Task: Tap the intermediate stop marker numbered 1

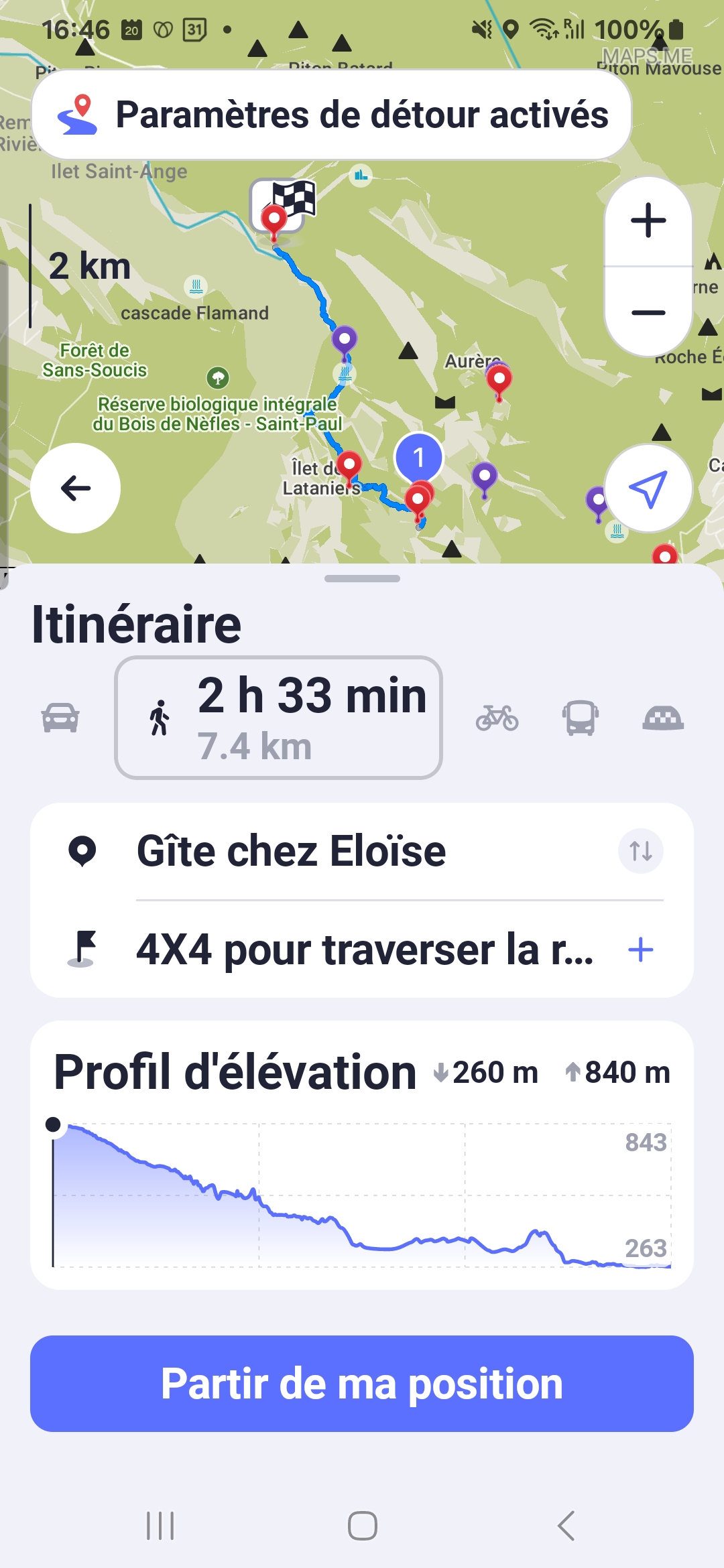Action: pyautogui.click(x=419, y=458)
